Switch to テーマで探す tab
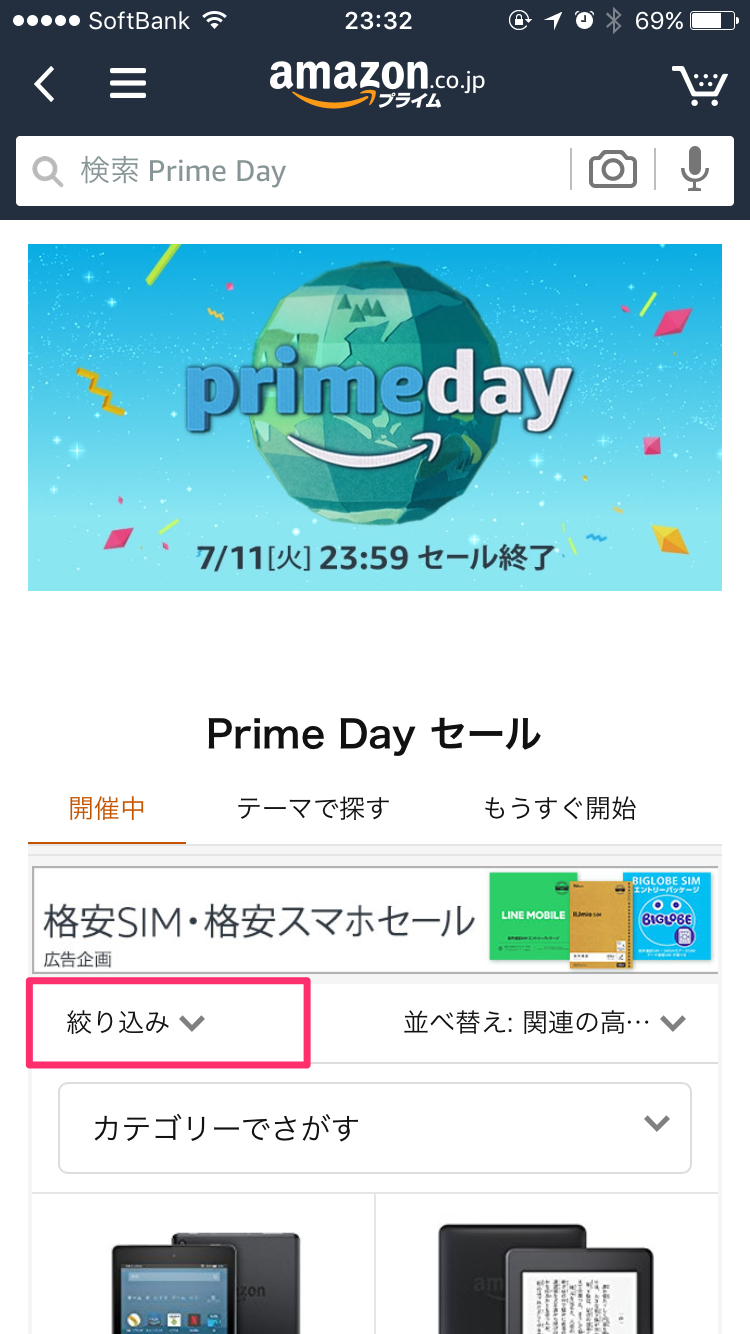The image size is (750, 1334). pos(313,808)
